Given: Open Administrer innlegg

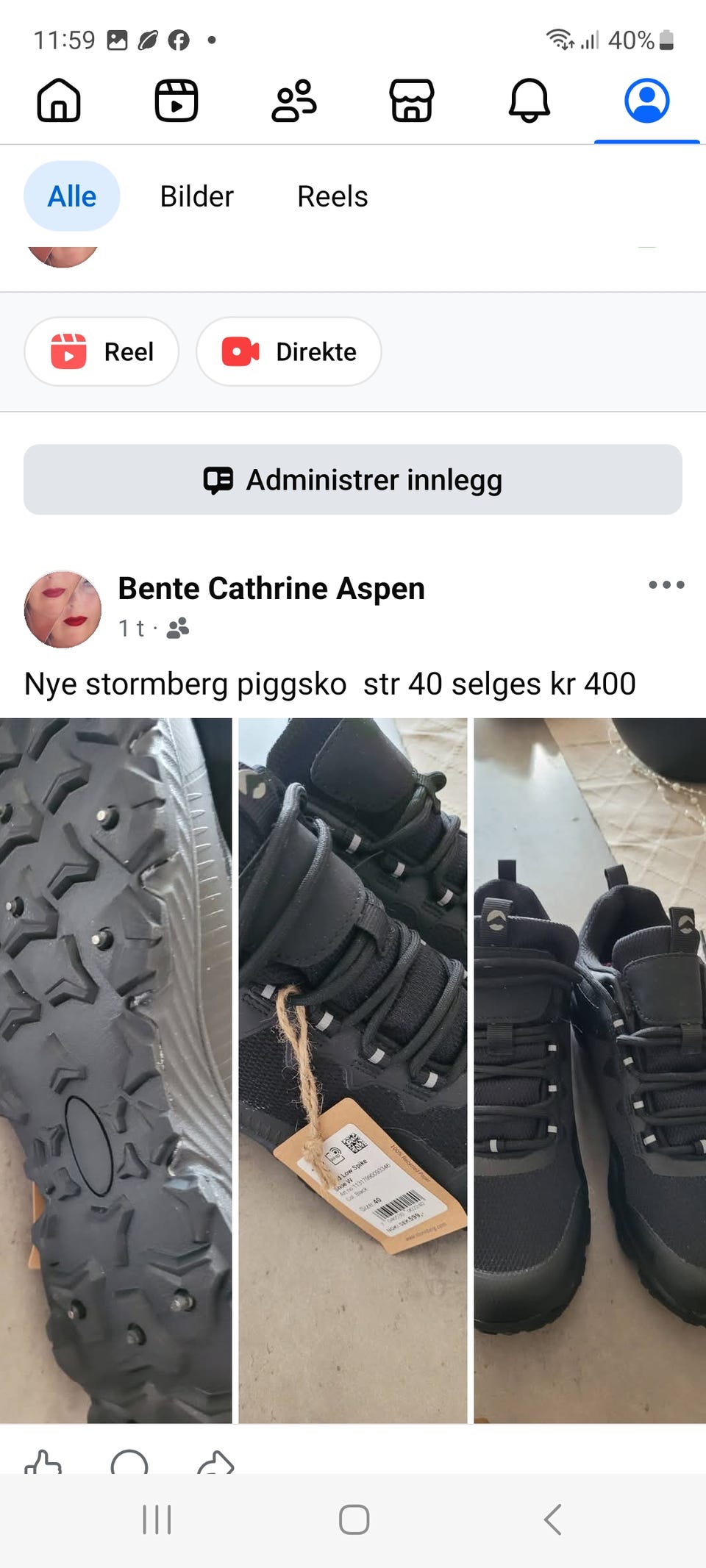Looking at the screenshot, I should click(352, 479).
